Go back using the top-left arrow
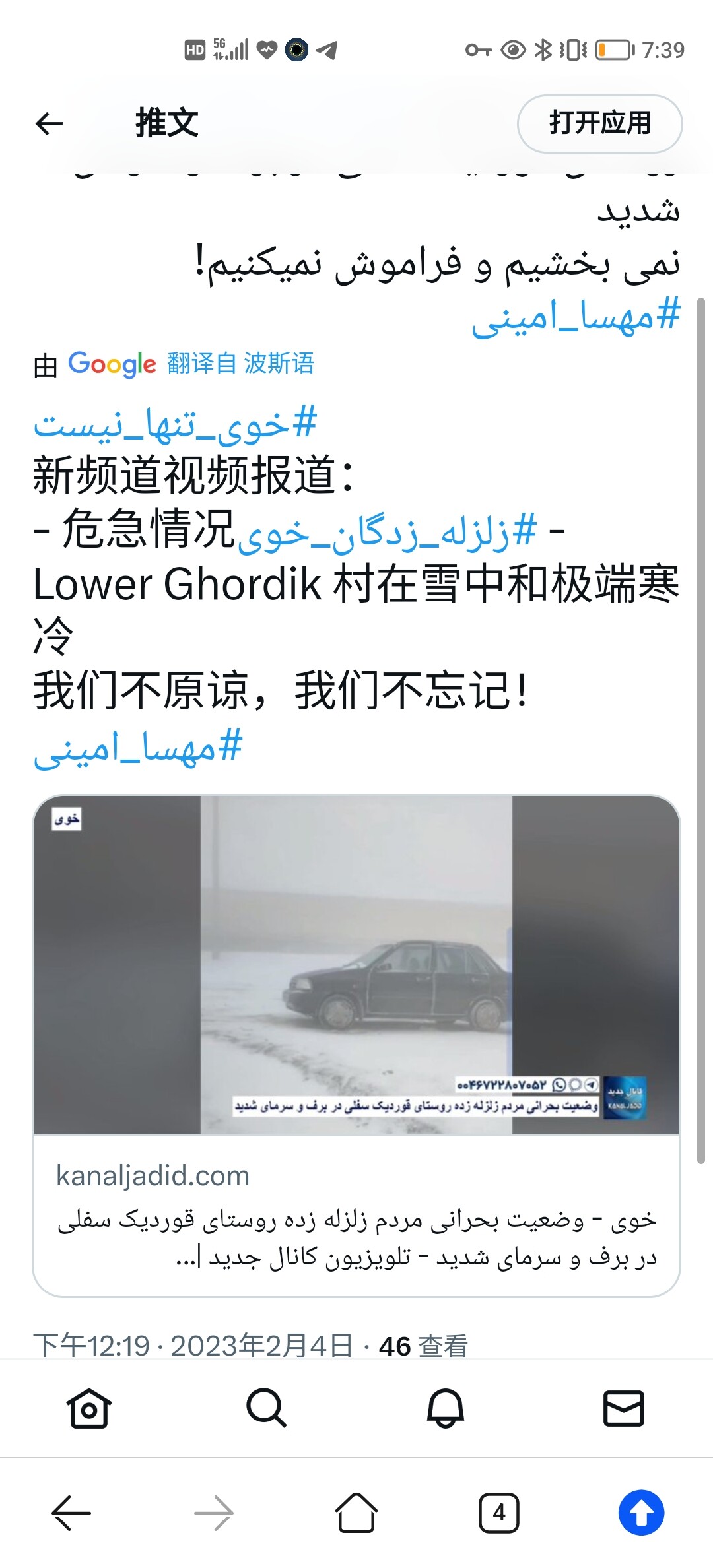713x1568 pixels. pyautogui.click(x=49, y=123)
